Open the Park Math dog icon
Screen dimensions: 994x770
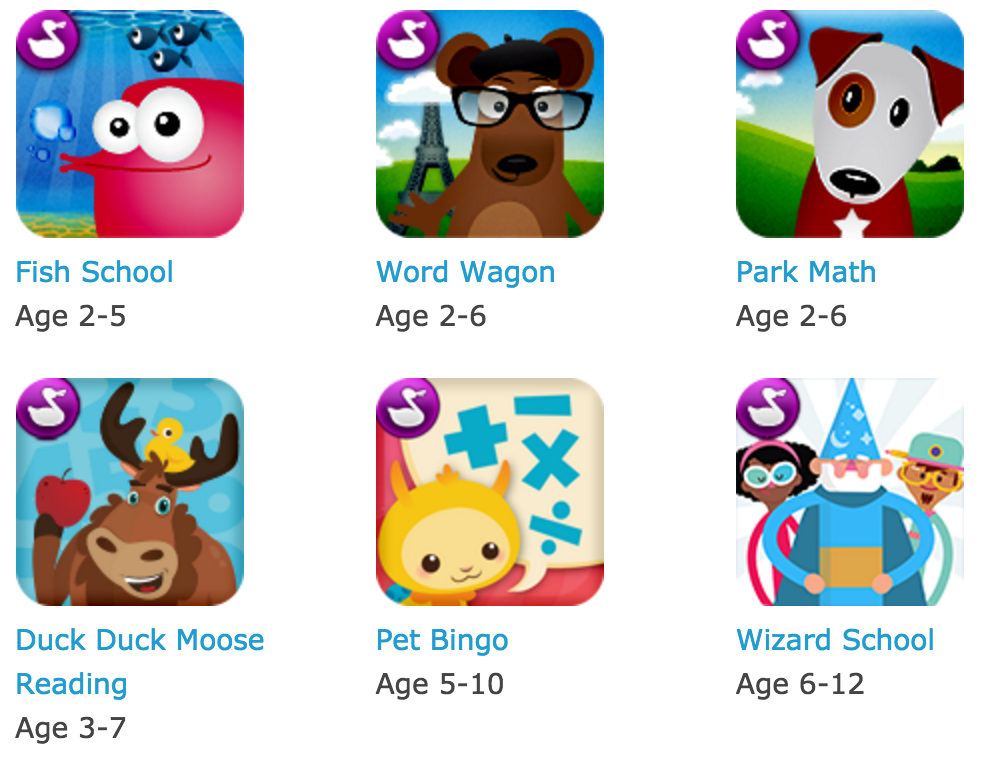[850, 124]
